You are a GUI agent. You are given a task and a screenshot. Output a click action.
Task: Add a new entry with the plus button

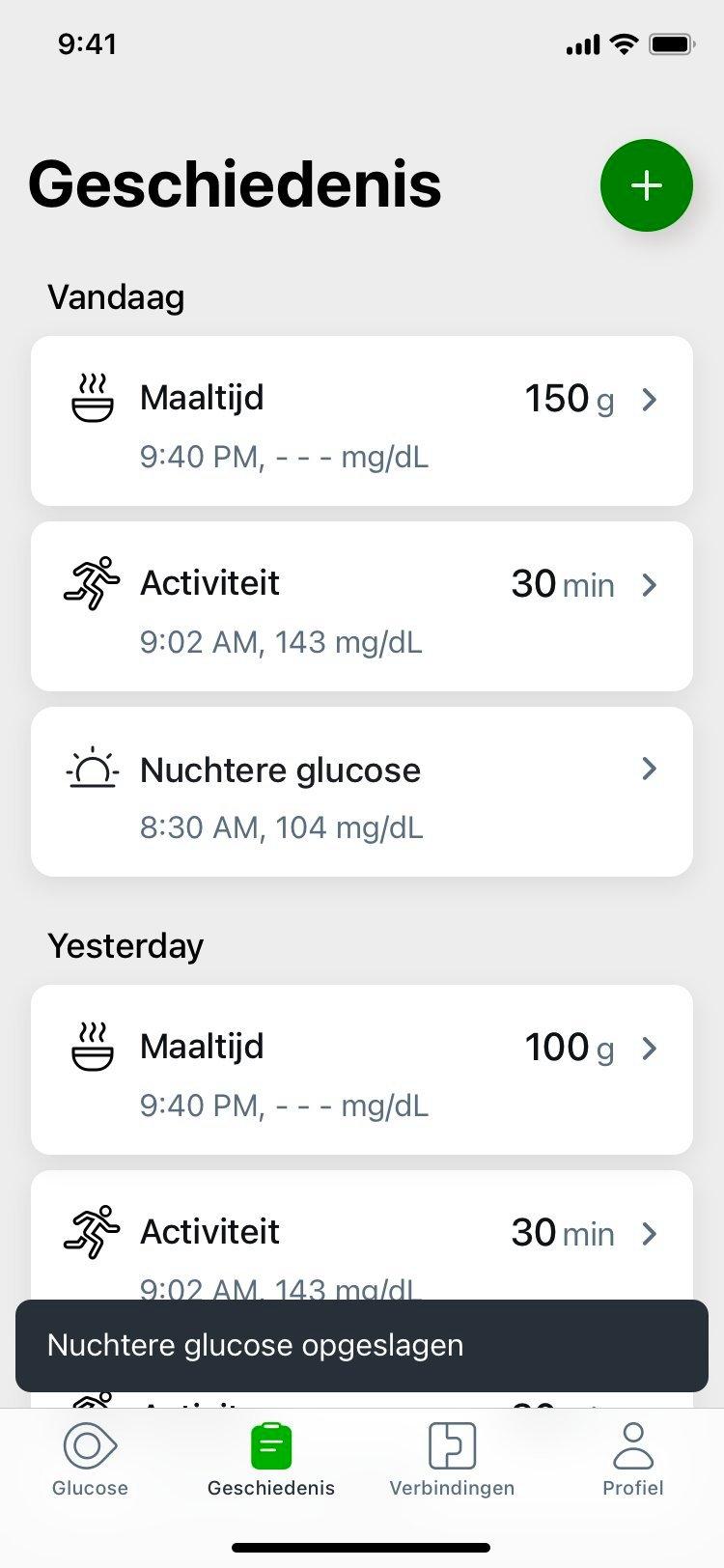click(646, 185)
